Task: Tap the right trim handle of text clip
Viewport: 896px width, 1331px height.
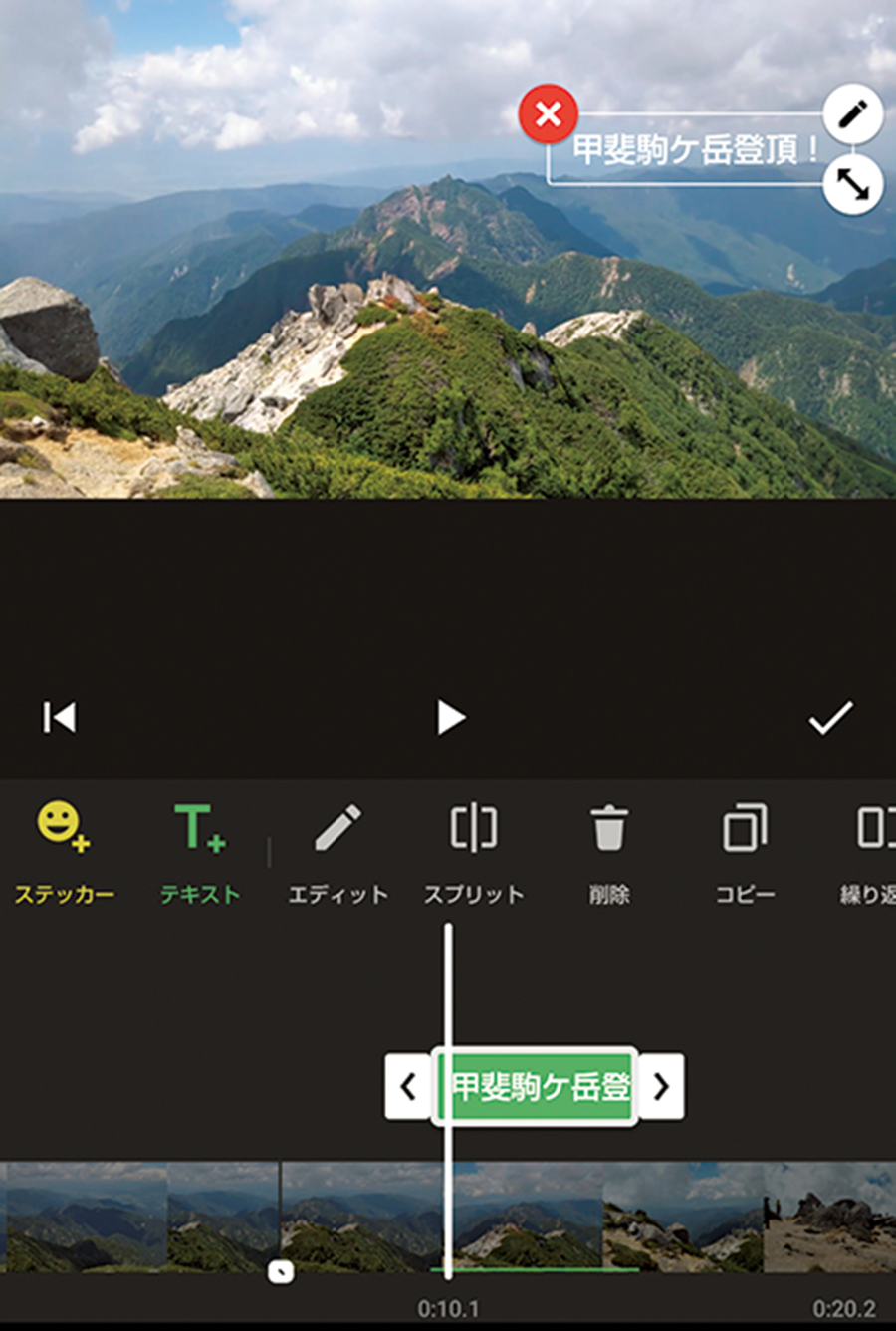Action: pos(662,1086)
